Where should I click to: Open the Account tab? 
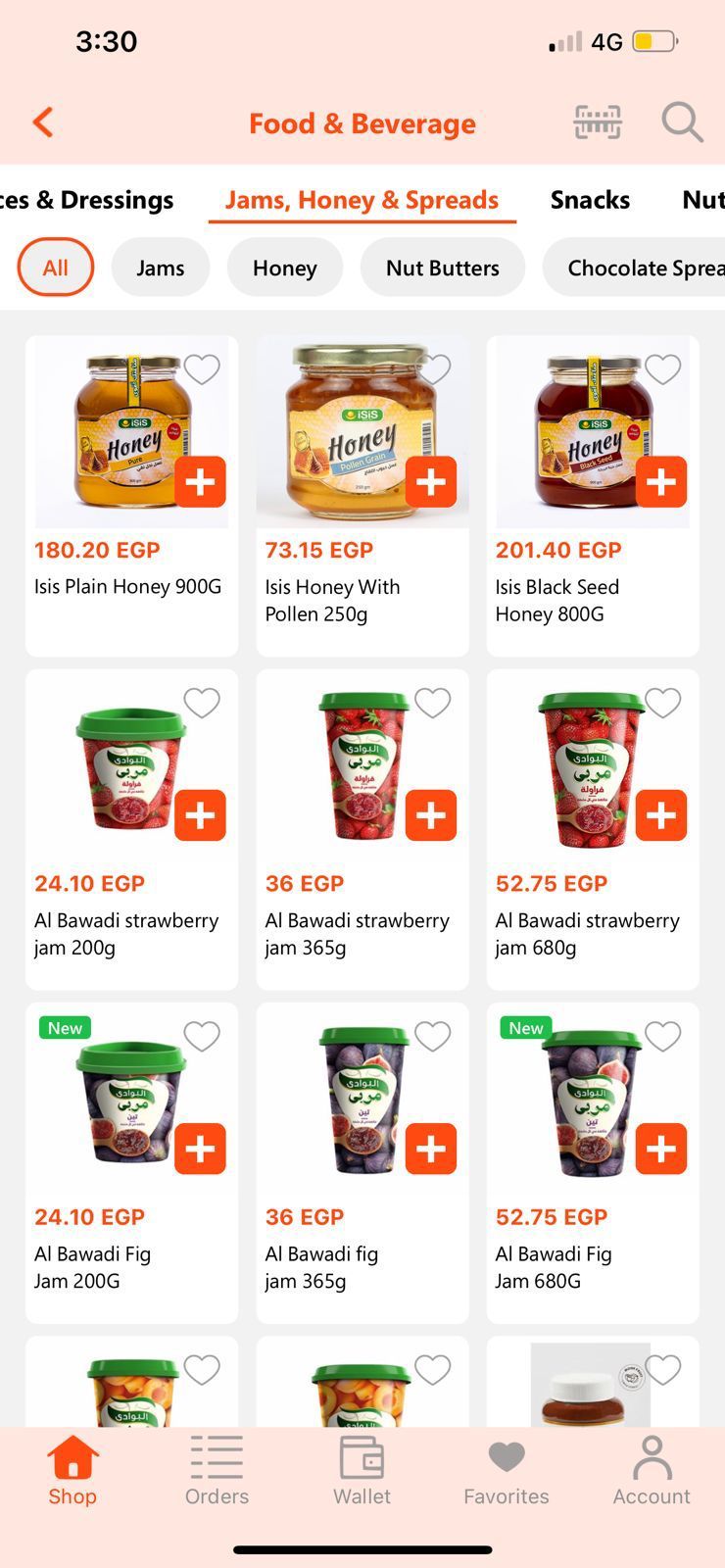coord(652,1470)
